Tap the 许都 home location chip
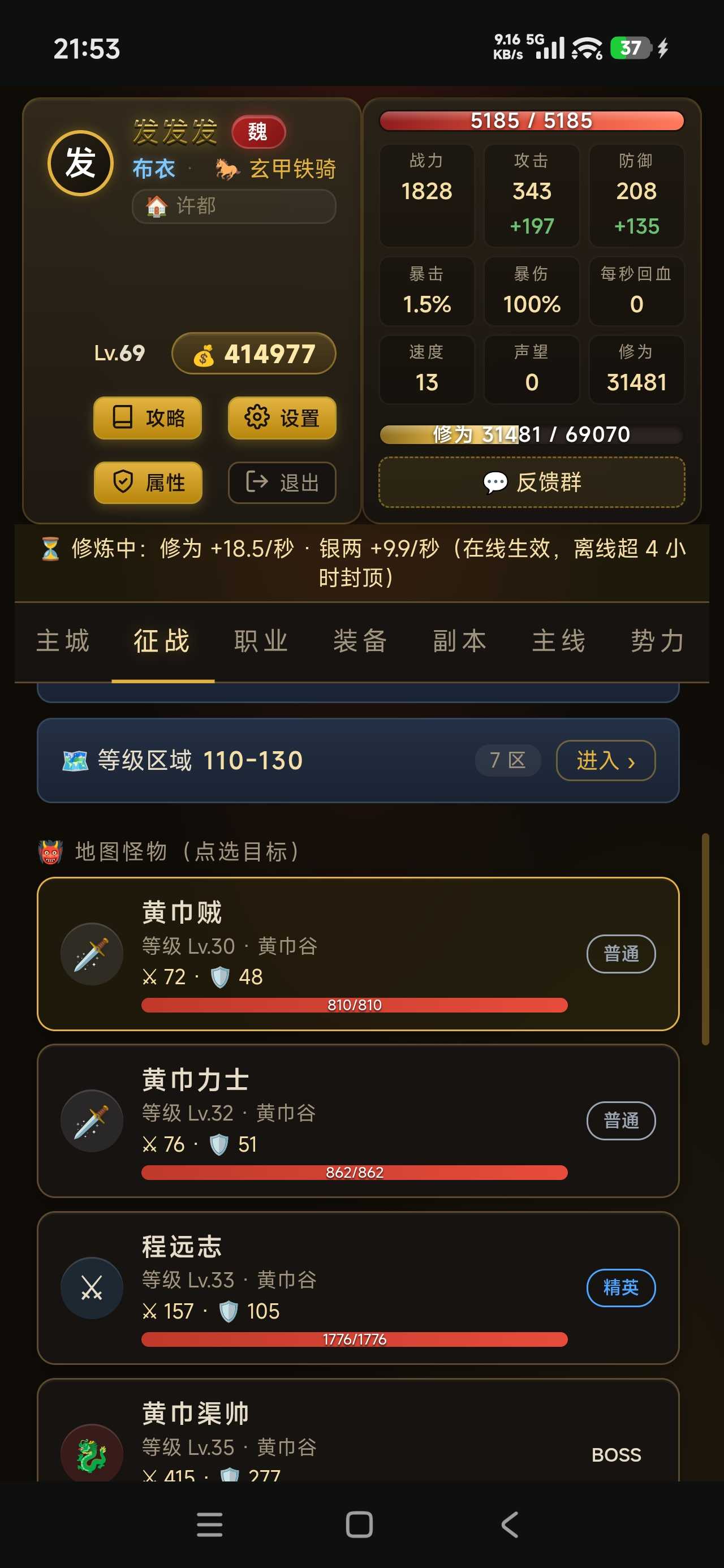 (x=234, y=206)
